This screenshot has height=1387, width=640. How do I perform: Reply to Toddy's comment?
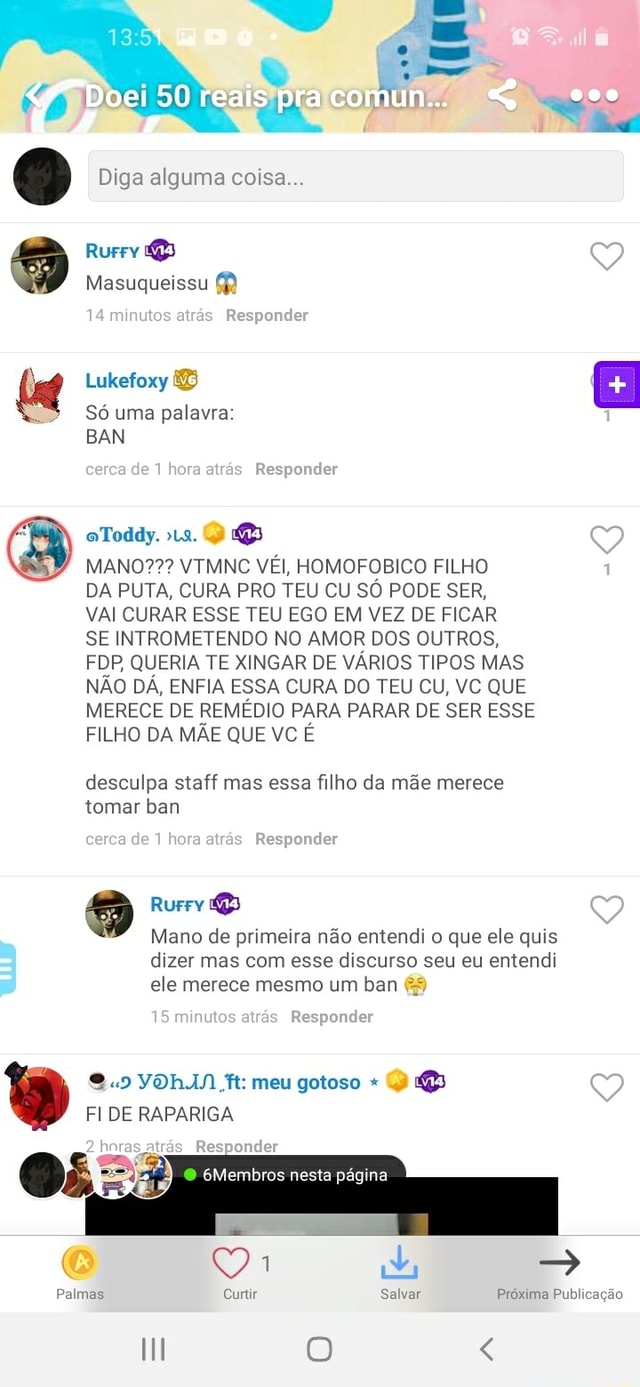click(296, 839)
